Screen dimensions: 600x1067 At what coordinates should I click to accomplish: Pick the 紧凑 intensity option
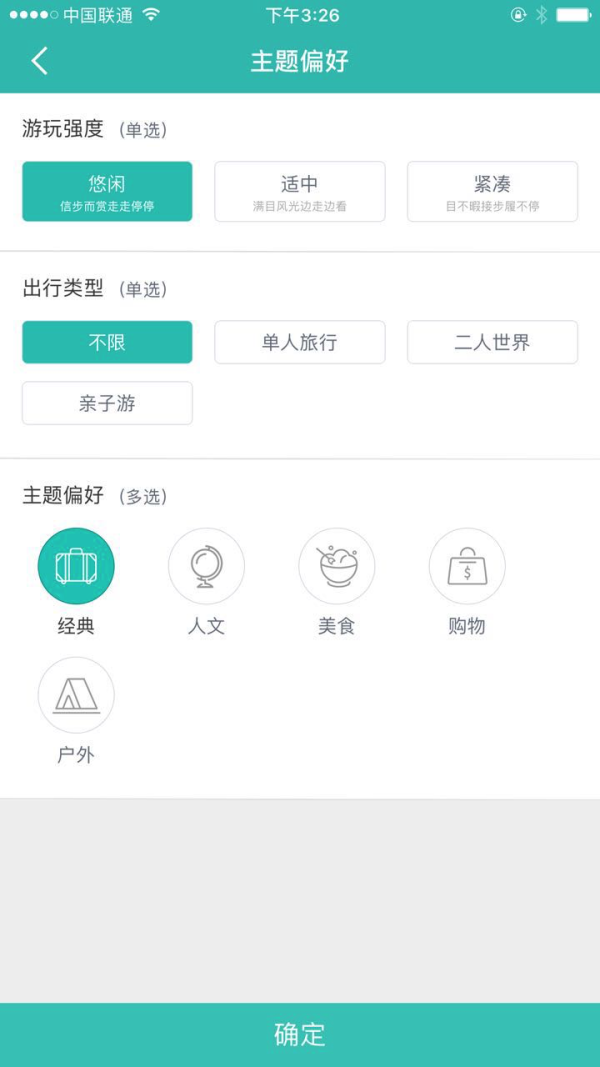coord(493,192)
